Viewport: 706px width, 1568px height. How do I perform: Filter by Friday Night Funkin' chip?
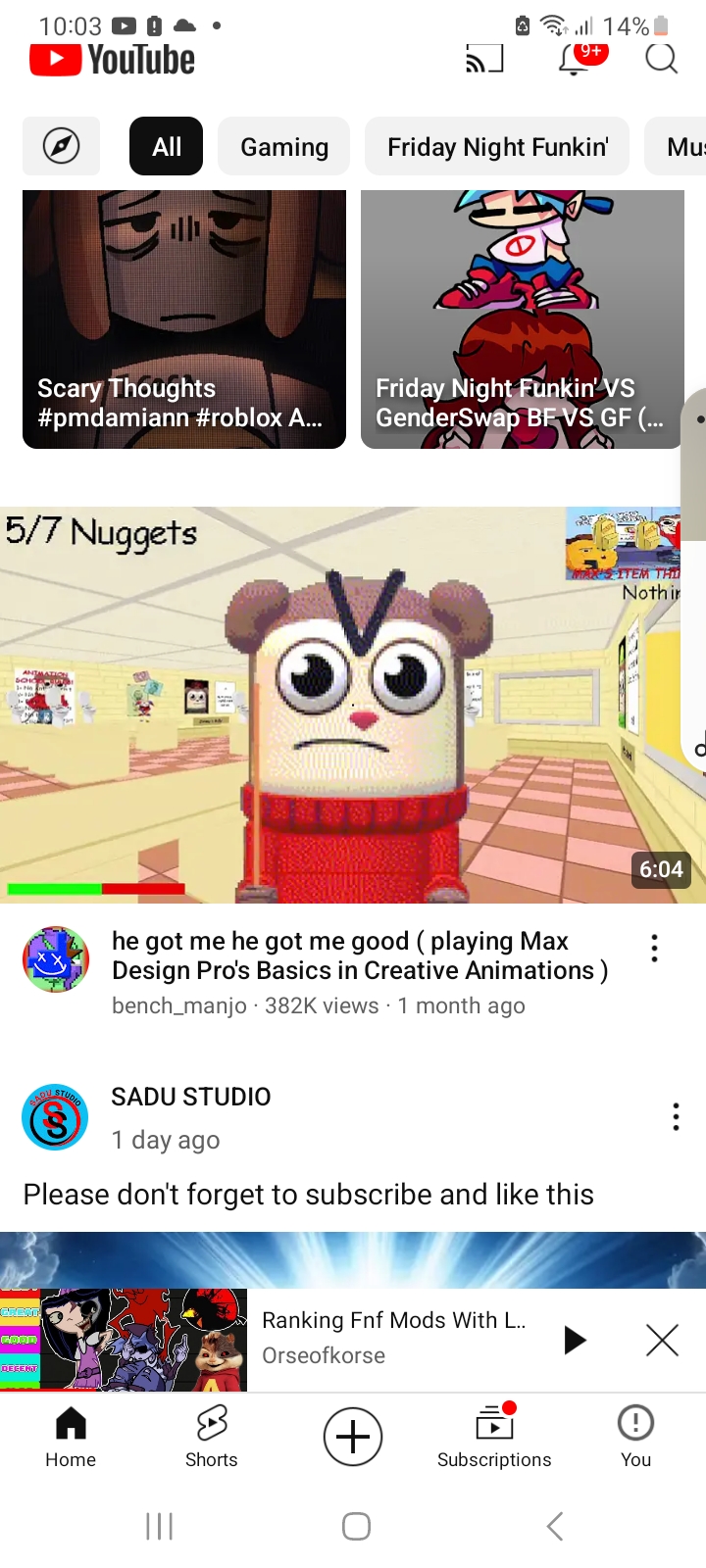point(497,147)
